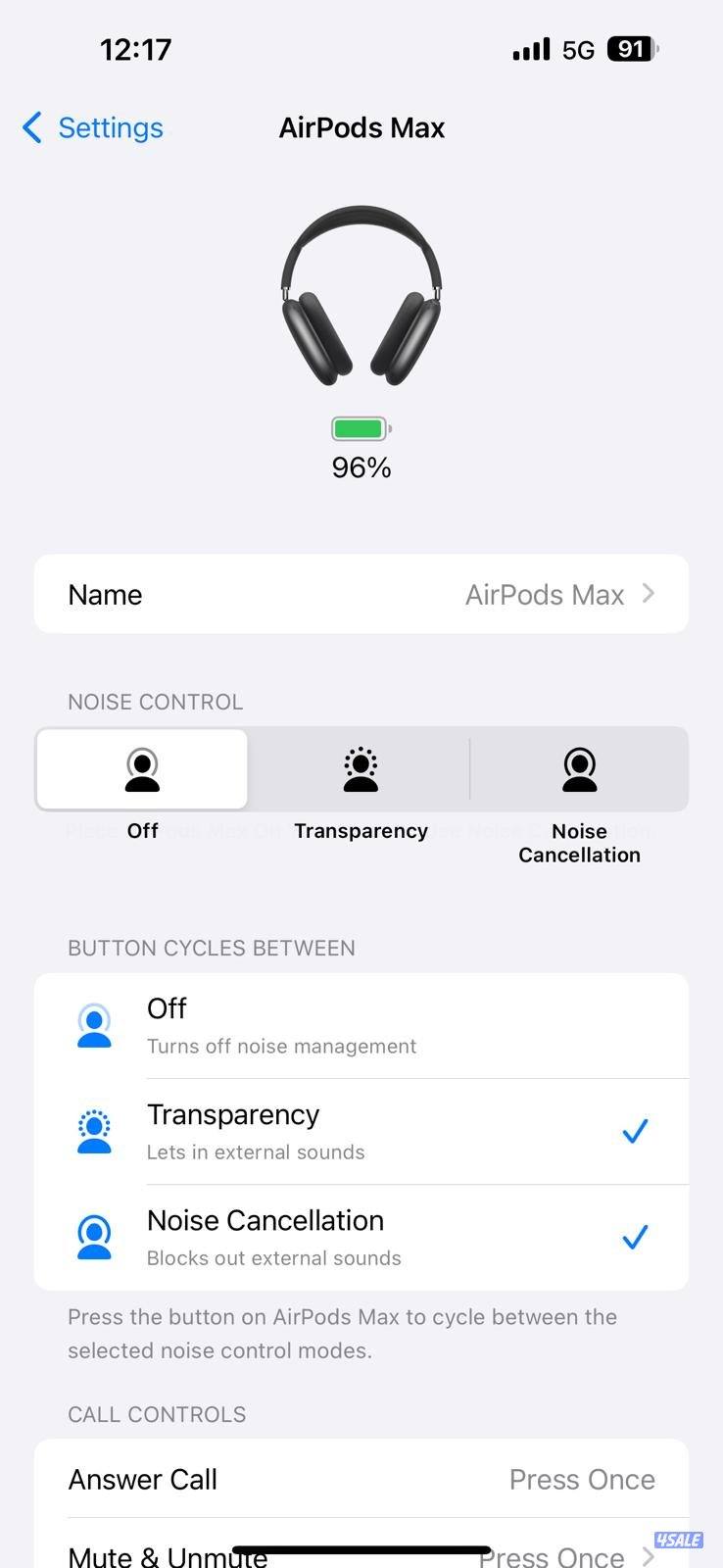Tap the Transparency icon in Noise Control segment
This screenshot has width=723, height=1568.
pos(361,769)
